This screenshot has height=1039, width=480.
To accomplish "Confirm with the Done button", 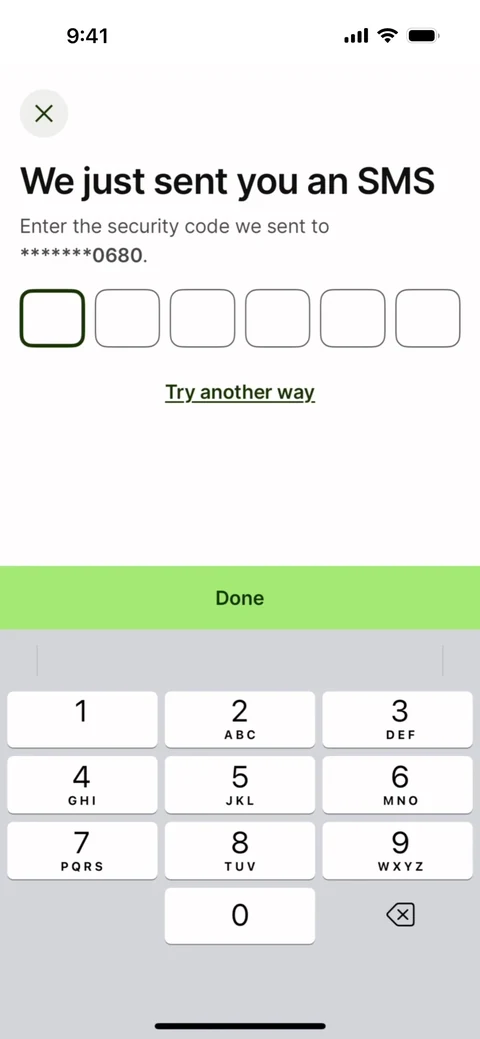I will tap(240, 598).
